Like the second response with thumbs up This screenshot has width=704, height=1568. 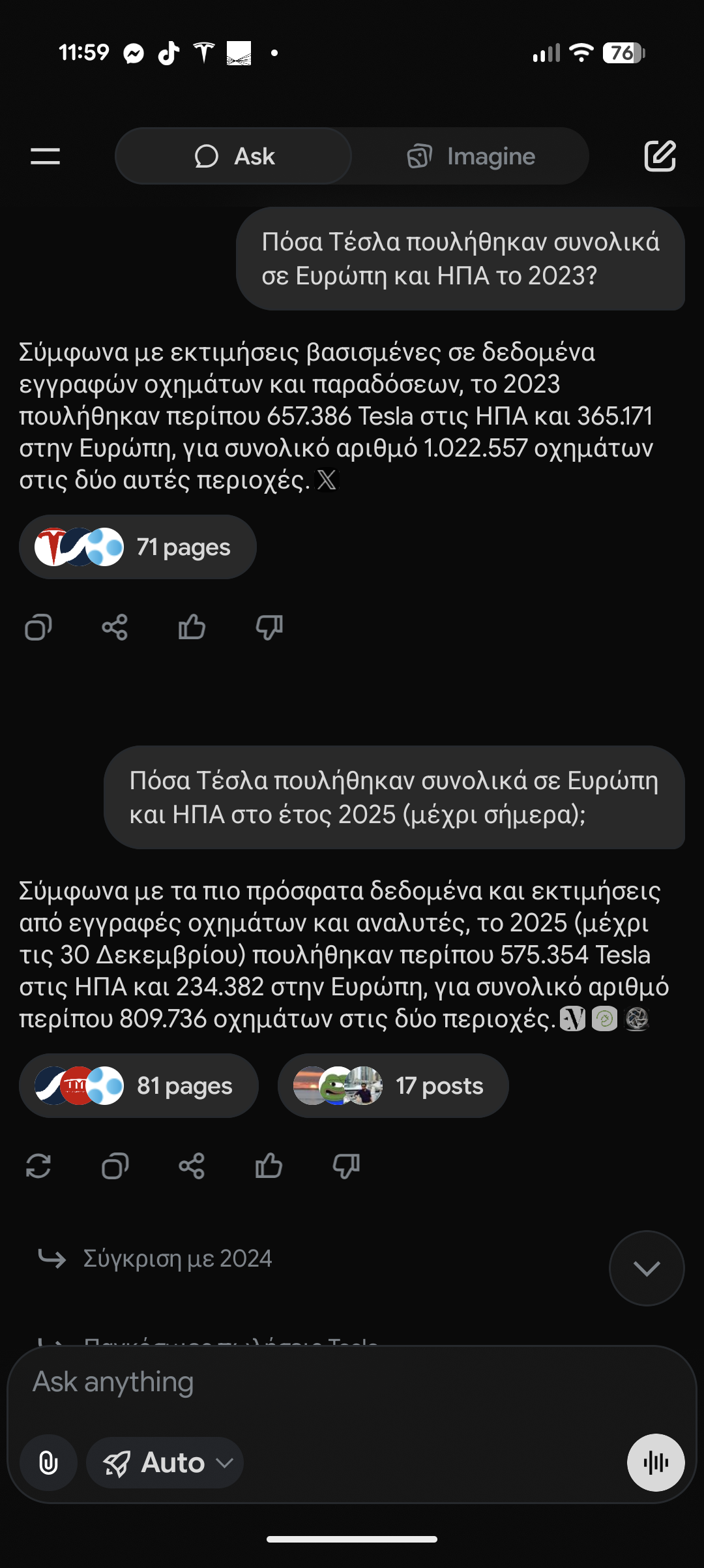point(269,1167)
